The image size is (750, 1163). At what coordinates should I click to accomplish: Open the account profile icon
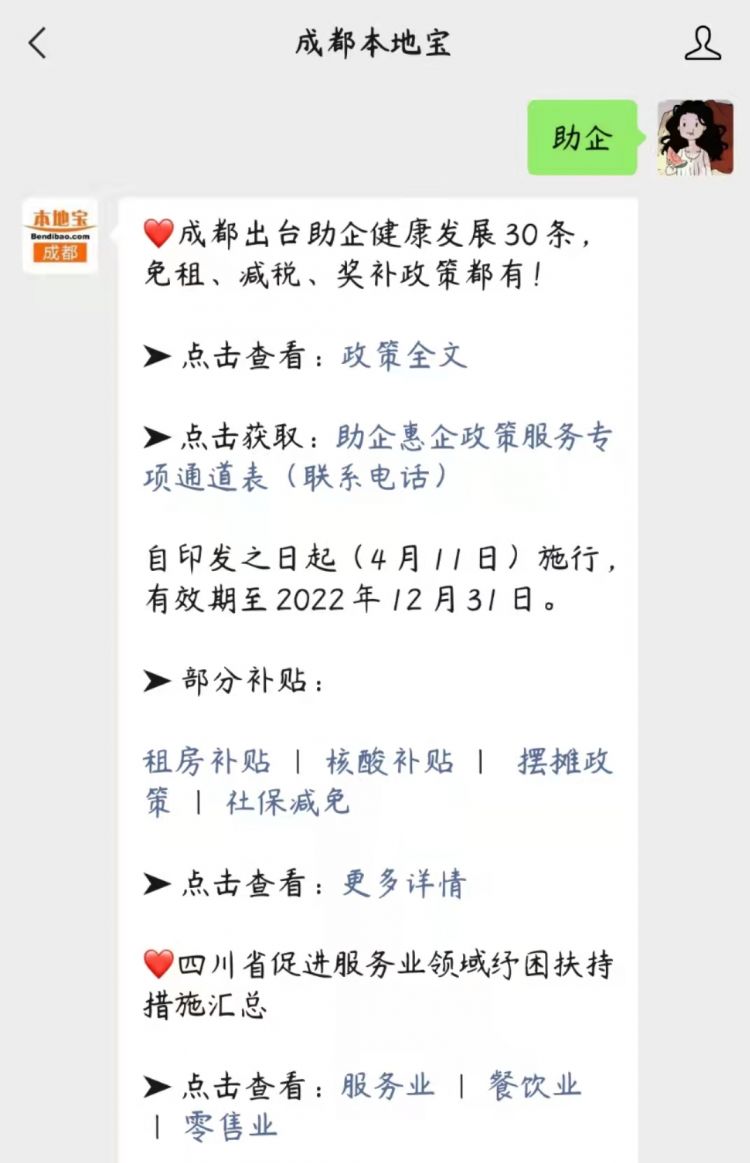[702, 43]
